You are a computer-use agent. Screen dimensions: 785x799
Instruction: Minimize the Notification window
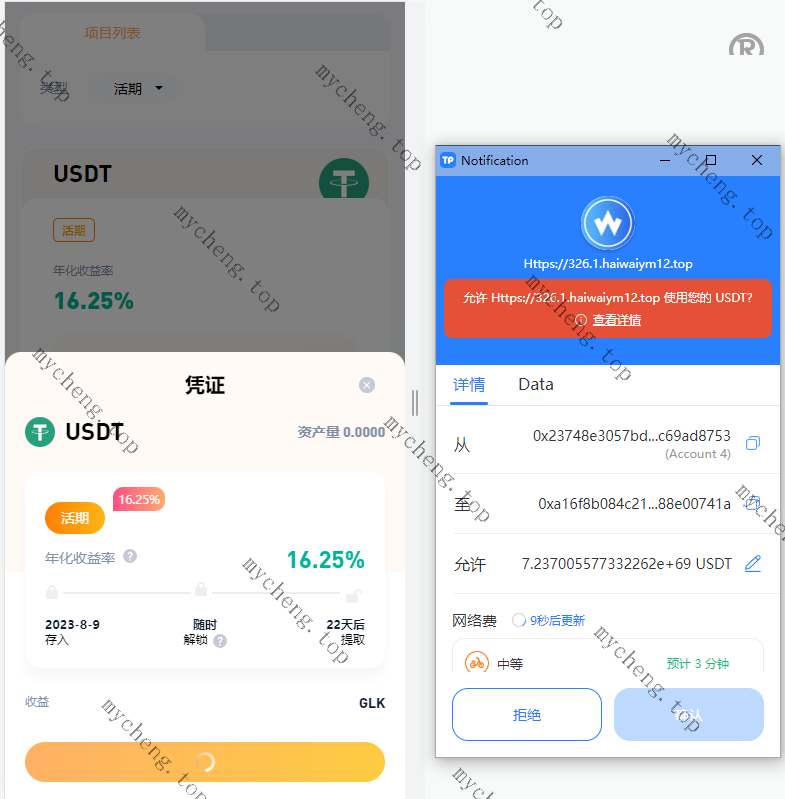click(x=665, y=160)
